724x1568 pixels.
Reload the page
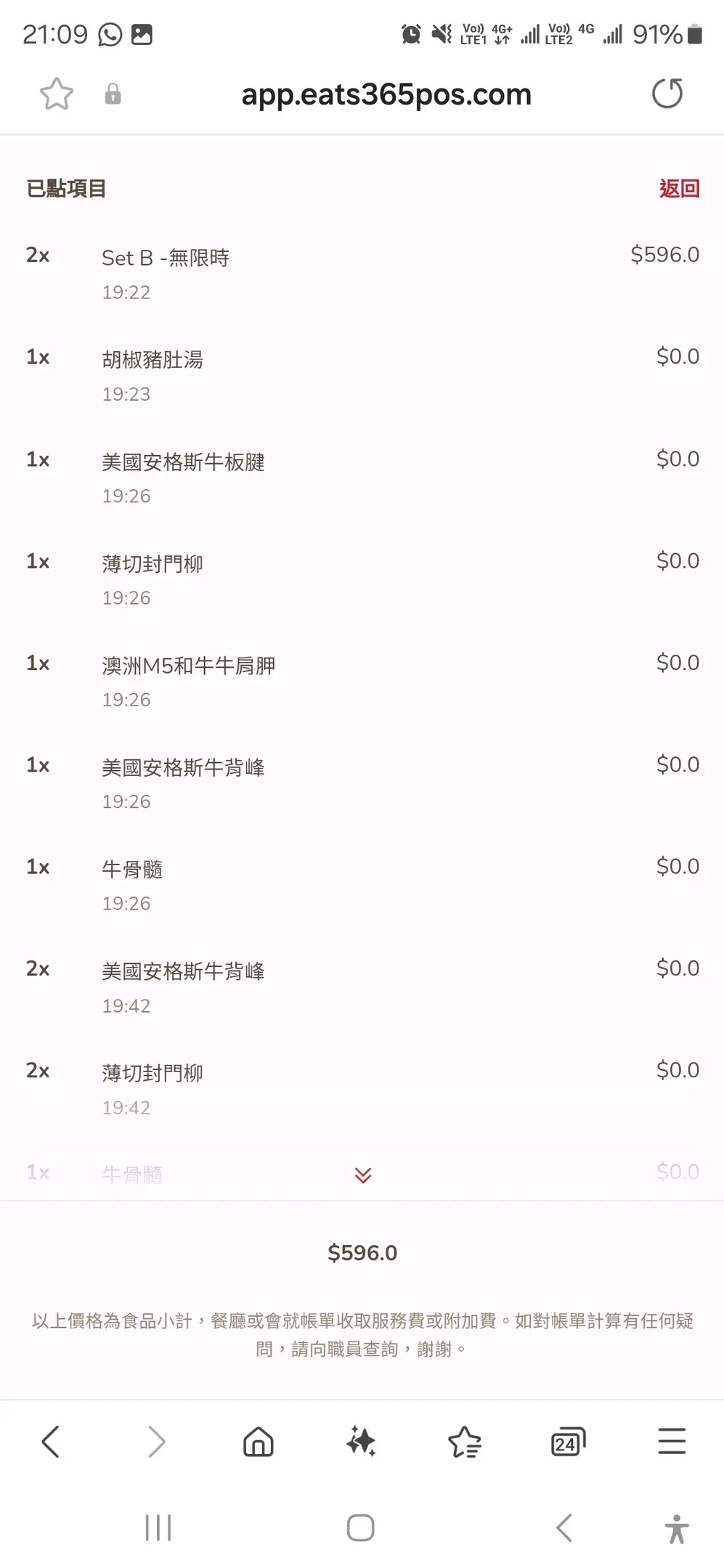667,94
